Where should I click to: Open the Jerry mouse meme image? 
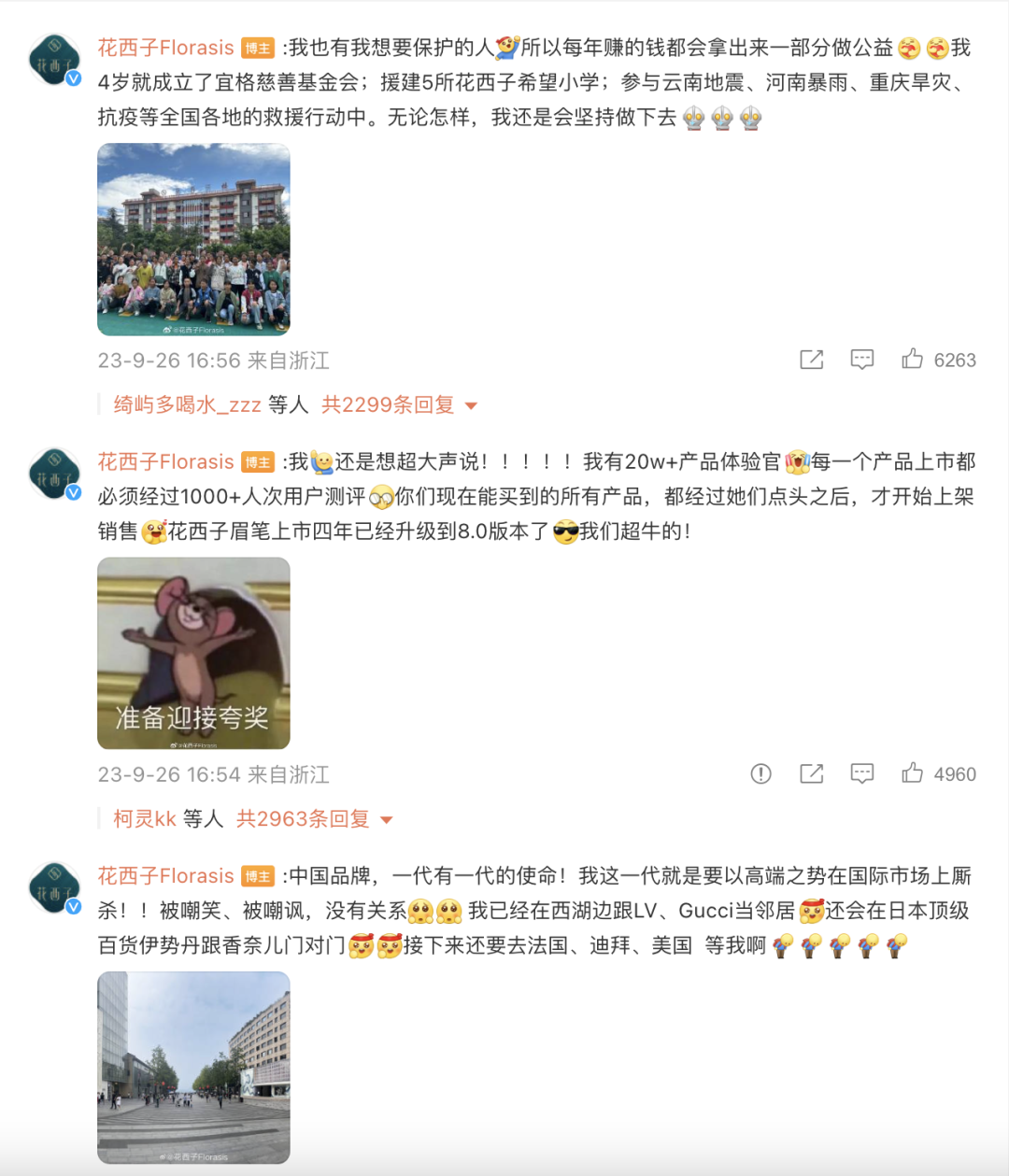point(193,653)
